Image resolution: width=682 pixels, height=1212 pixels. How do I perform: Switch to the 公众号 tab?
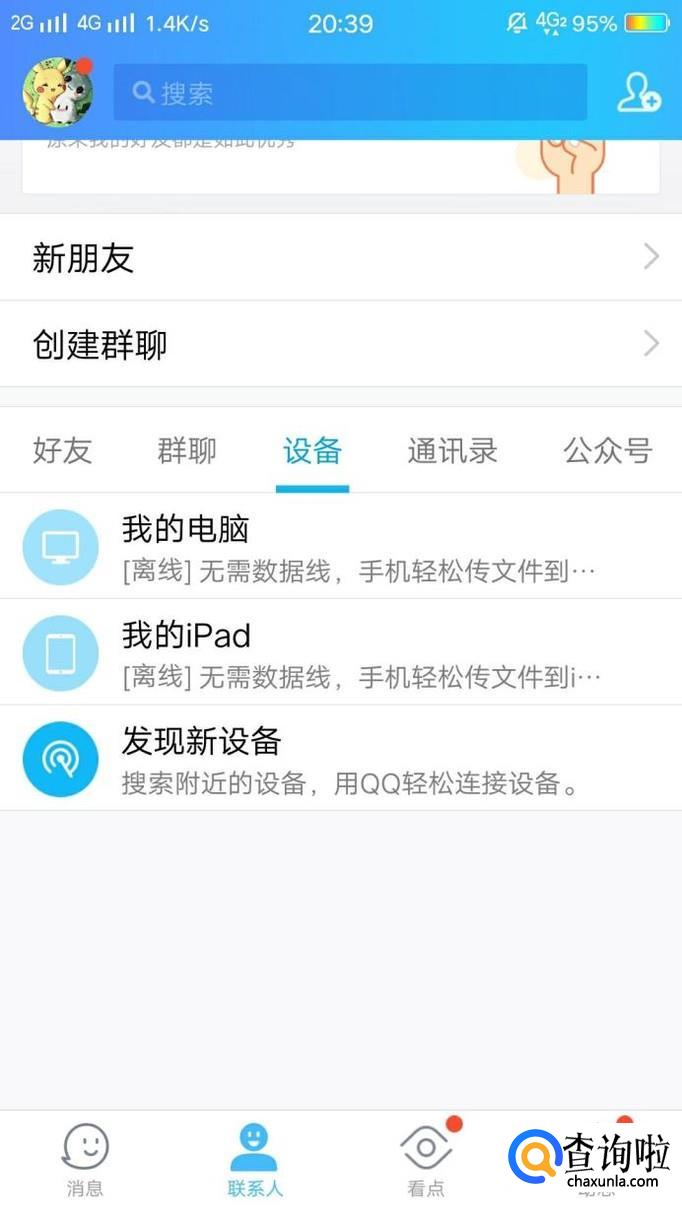point(607,451)
